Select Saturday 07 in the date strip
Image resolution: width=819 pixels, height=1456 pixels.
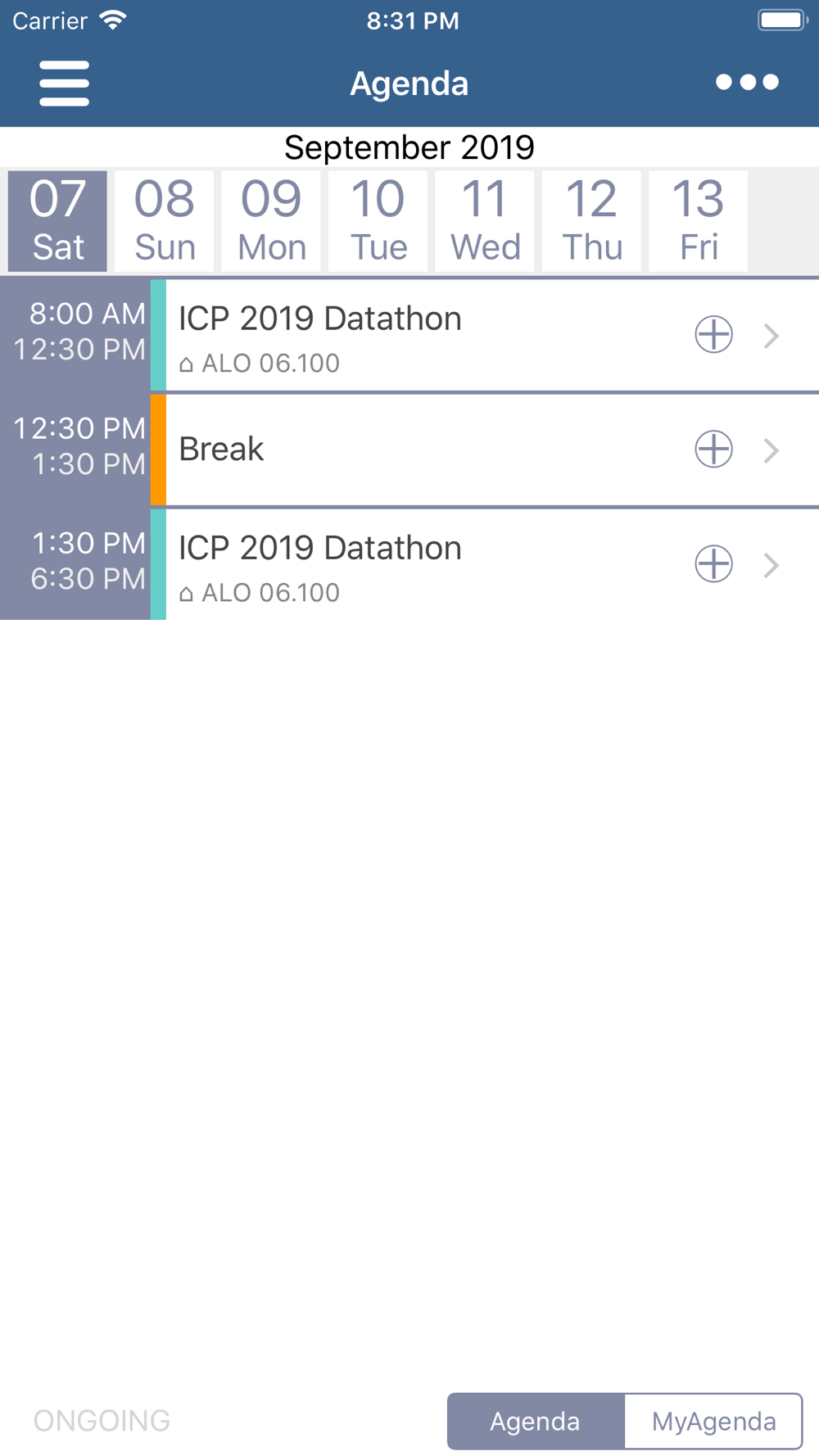57,221
